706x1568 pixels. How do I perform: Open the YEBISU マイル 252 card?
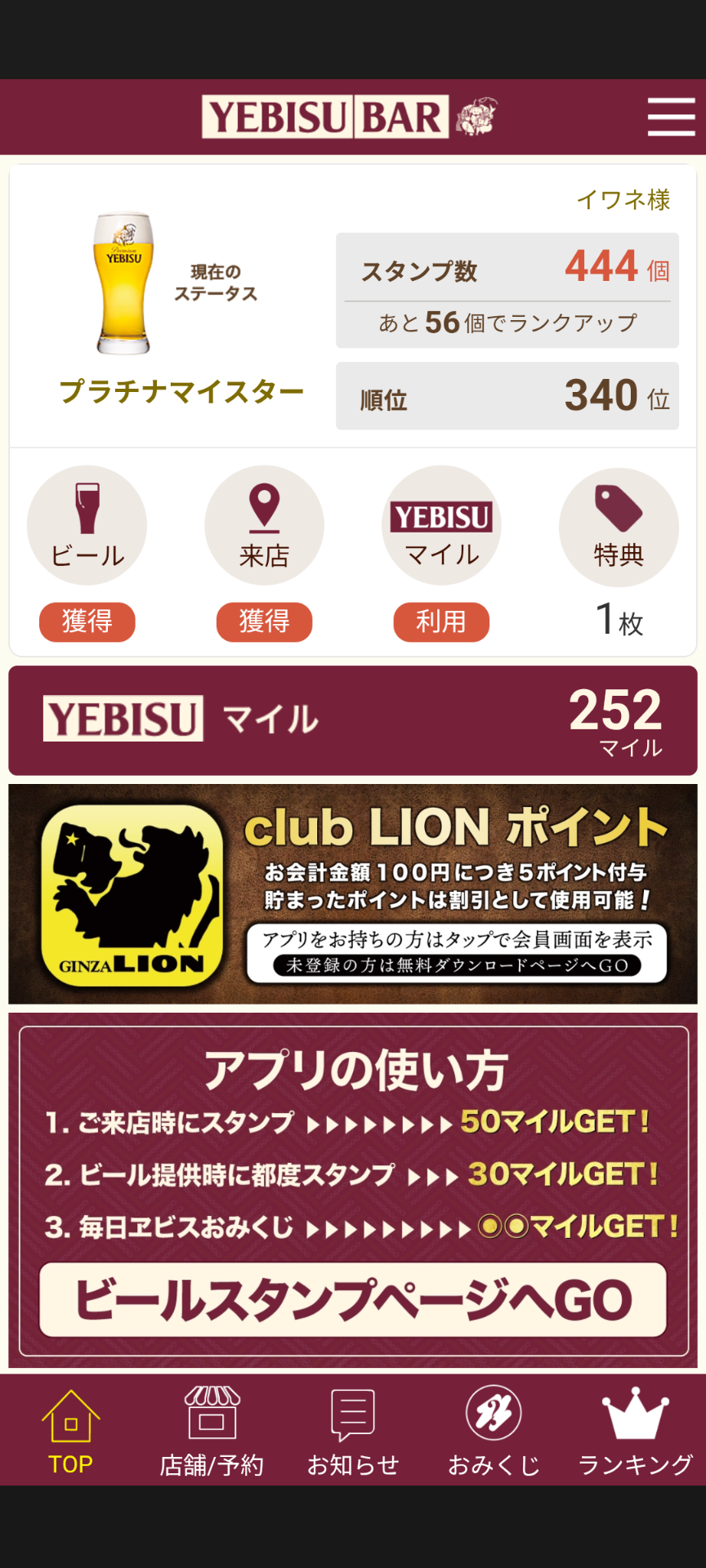point(353,720)
